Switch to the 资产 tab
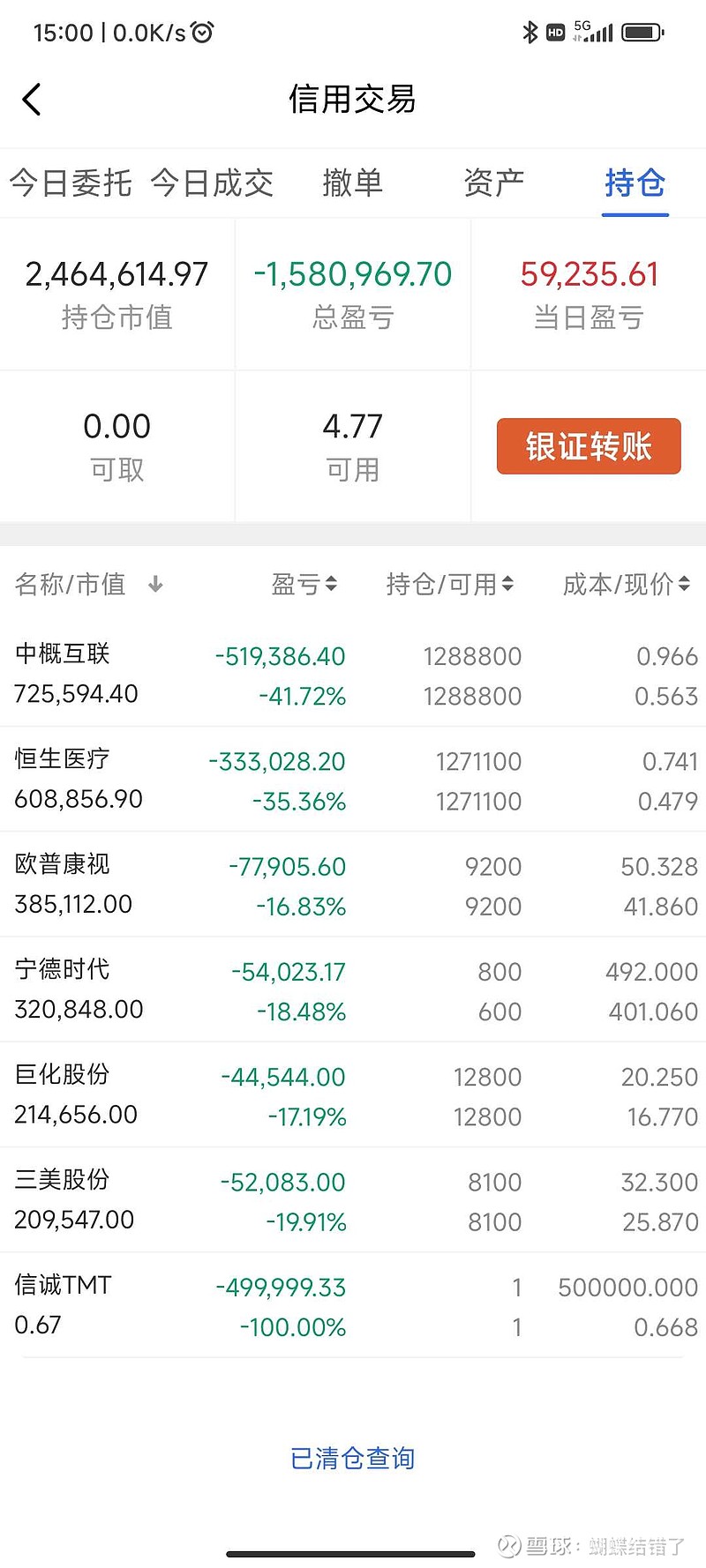 click(x=494, y=183)
